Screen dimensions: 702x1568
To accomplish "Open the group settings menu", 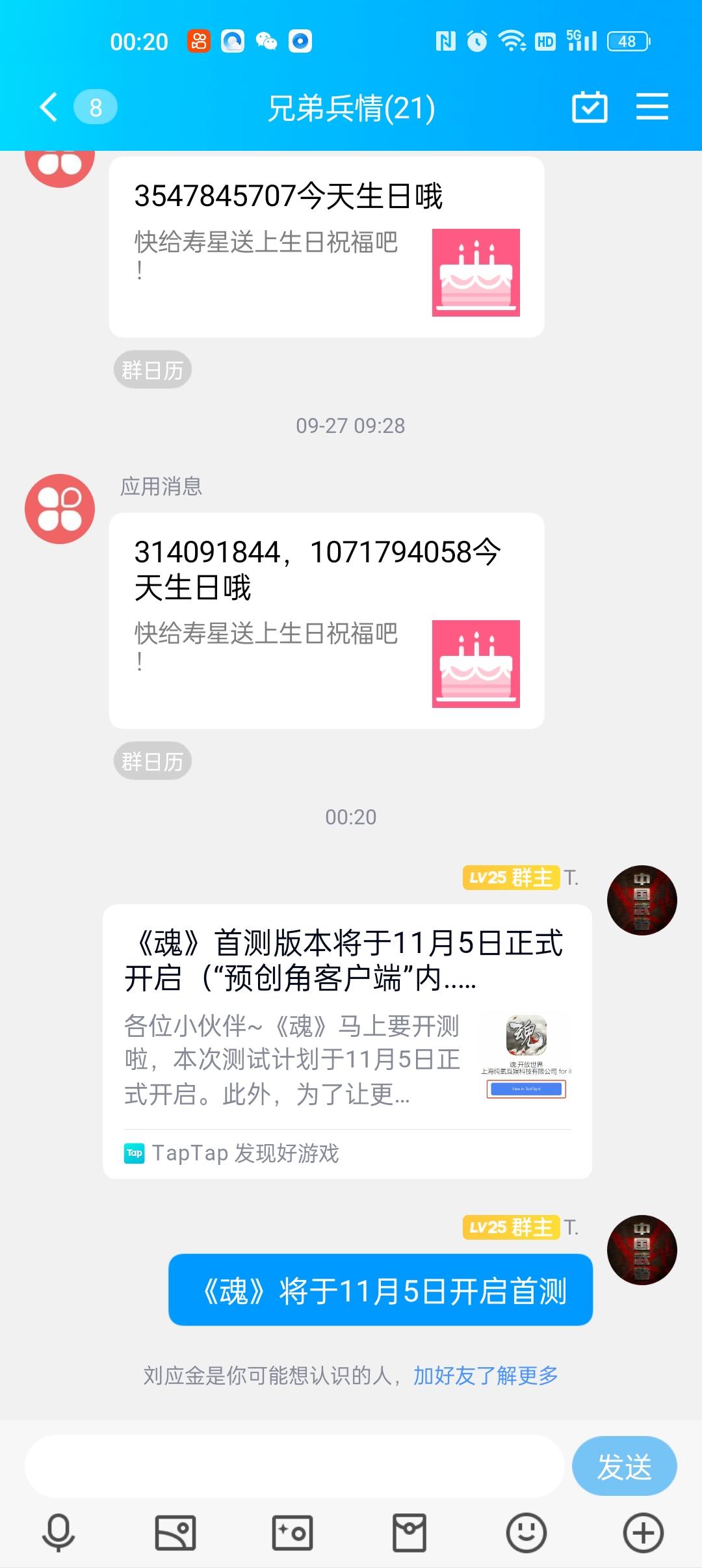I will 652,107.
